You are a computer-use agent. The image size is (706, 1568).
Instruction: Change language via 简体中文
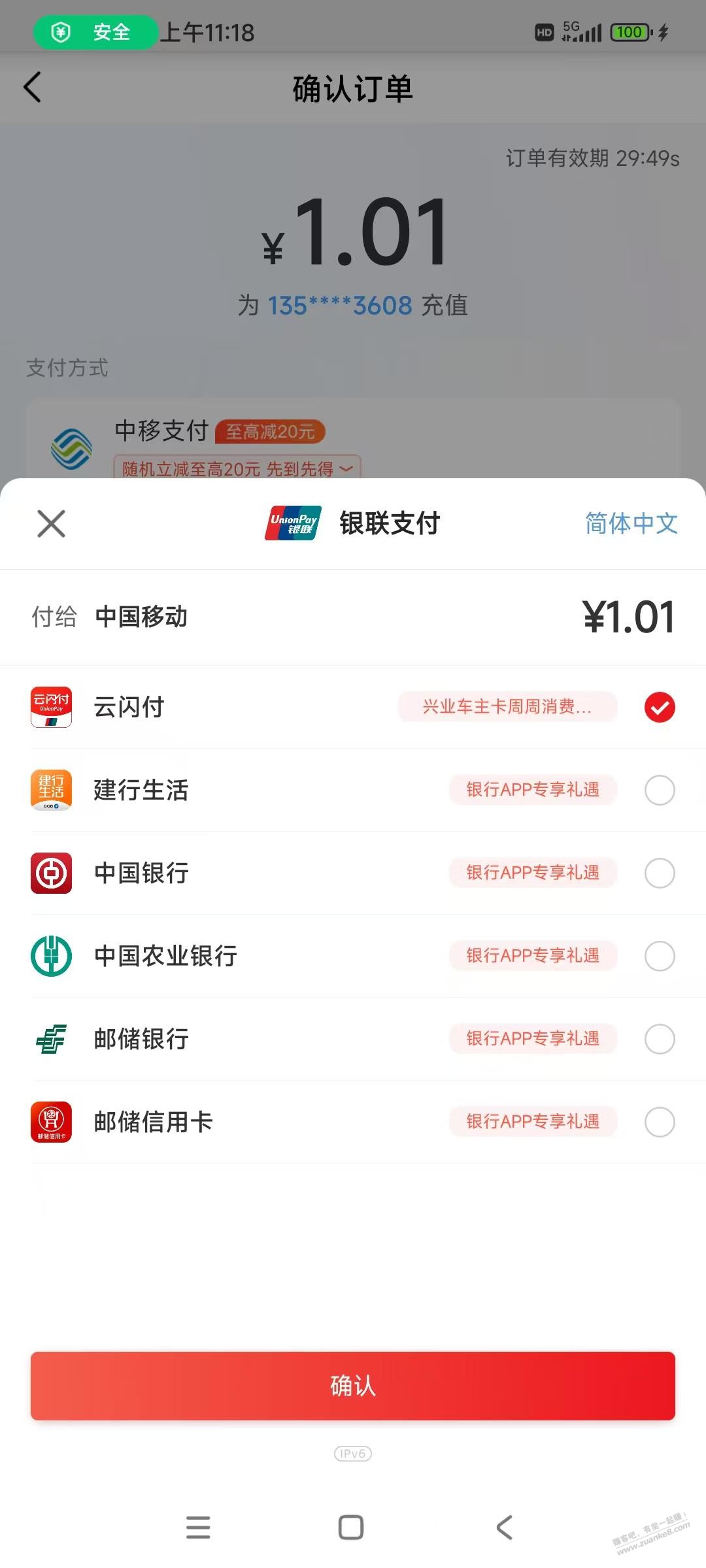631,524
